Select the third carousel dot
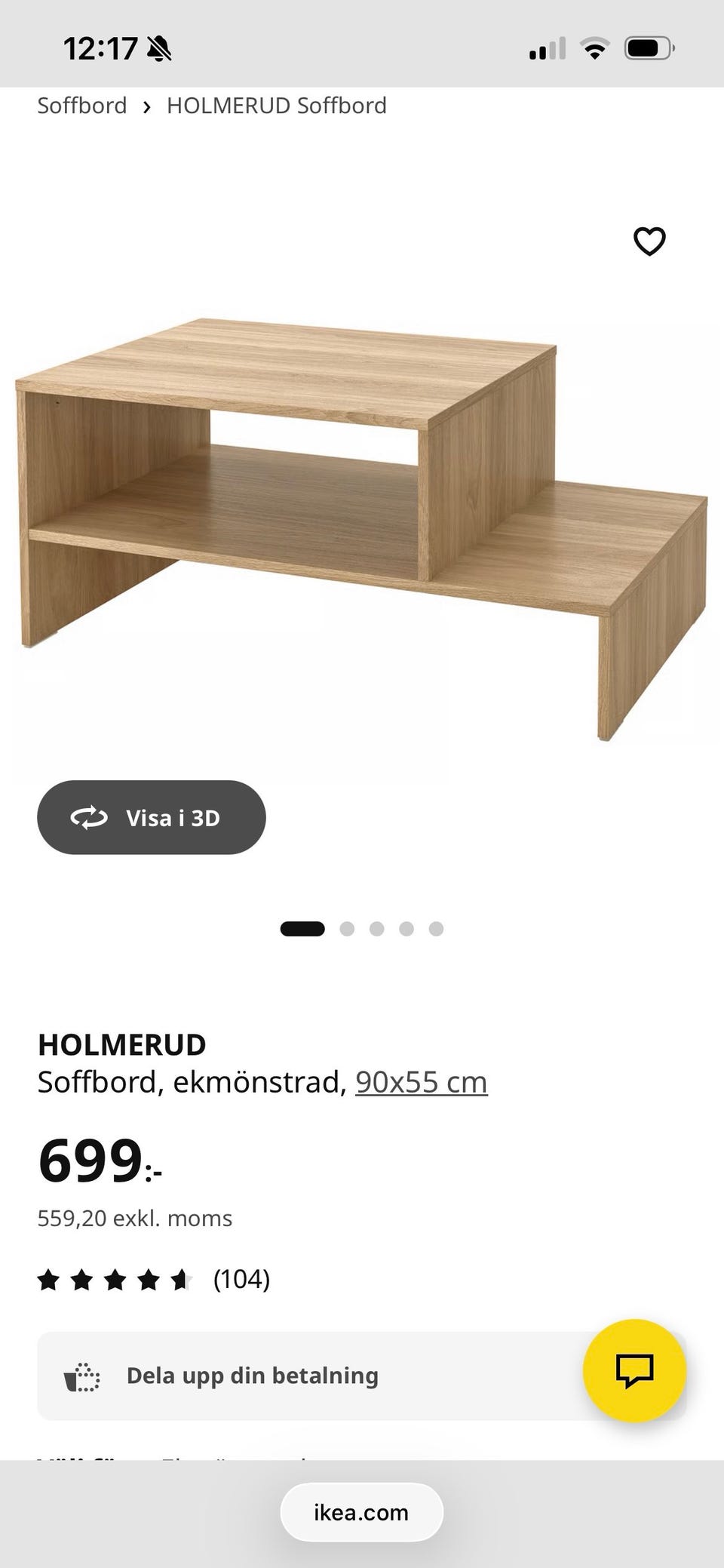 tap(377, 929)
